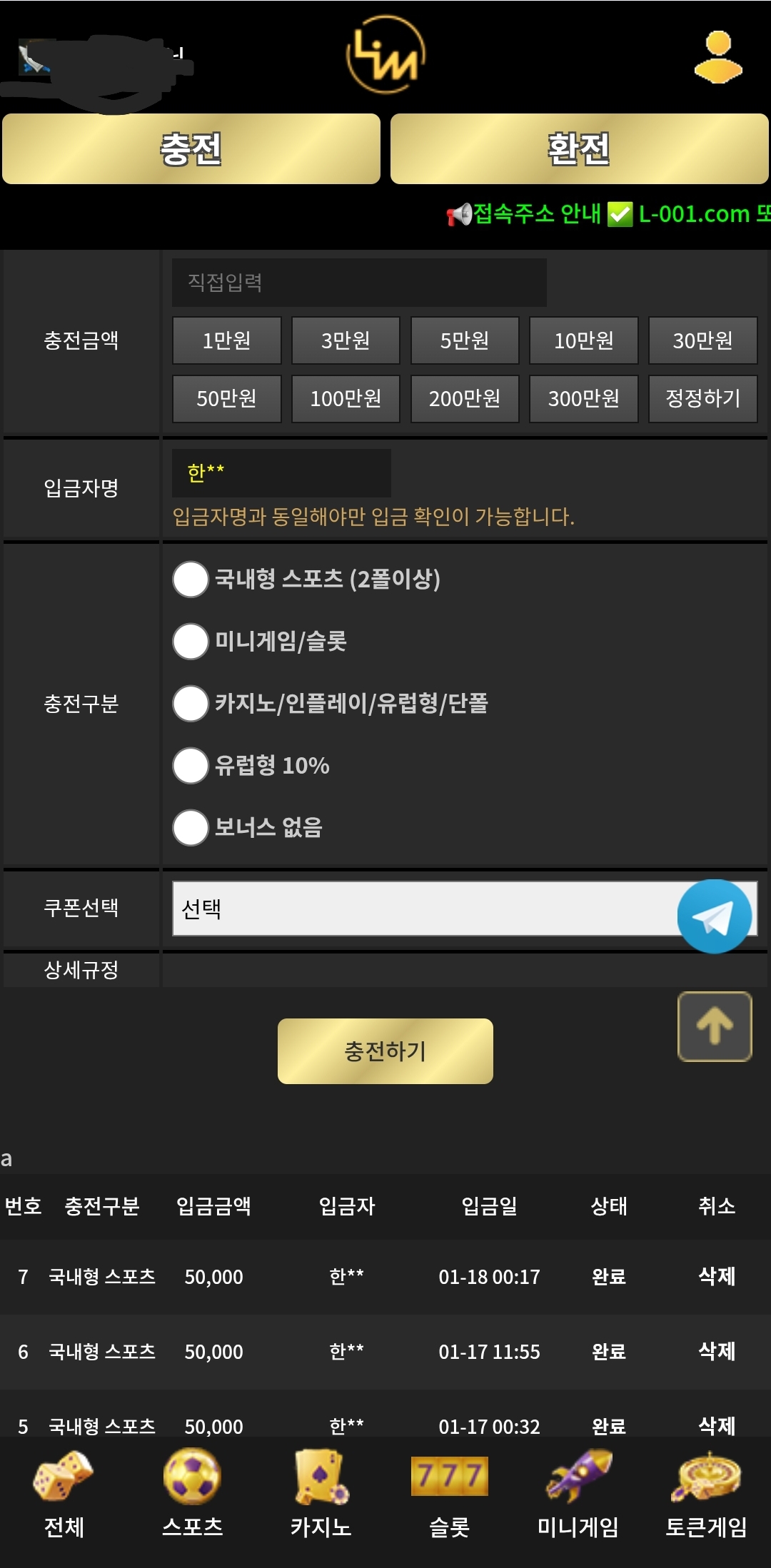Tap the 충전 gold button
The width and height of the screenshot is (771, 1568).
191,149
